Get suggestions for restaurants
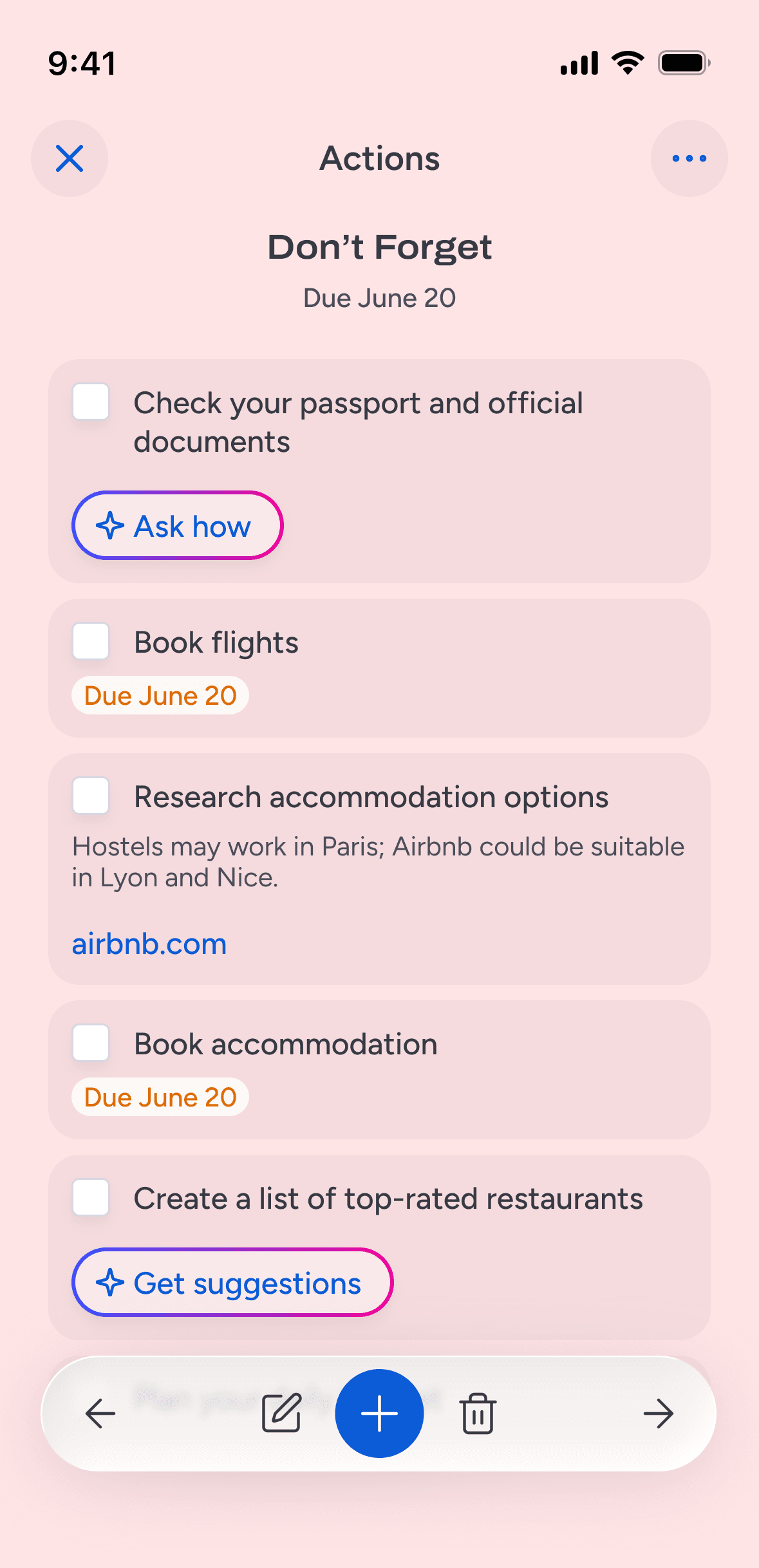 point(232,1283)
